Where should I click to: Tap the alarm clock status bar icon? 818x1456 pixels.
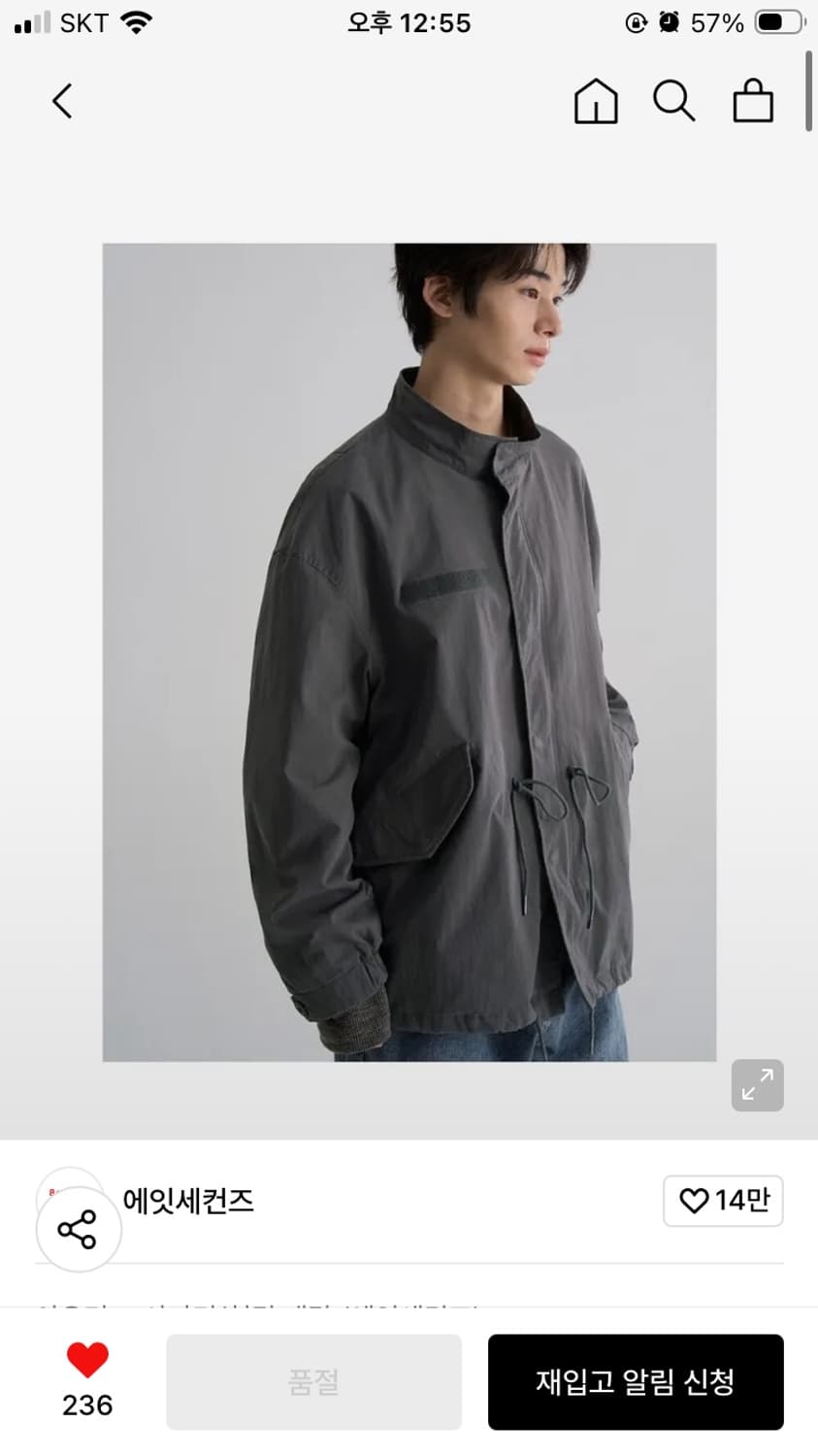(670, 21)
